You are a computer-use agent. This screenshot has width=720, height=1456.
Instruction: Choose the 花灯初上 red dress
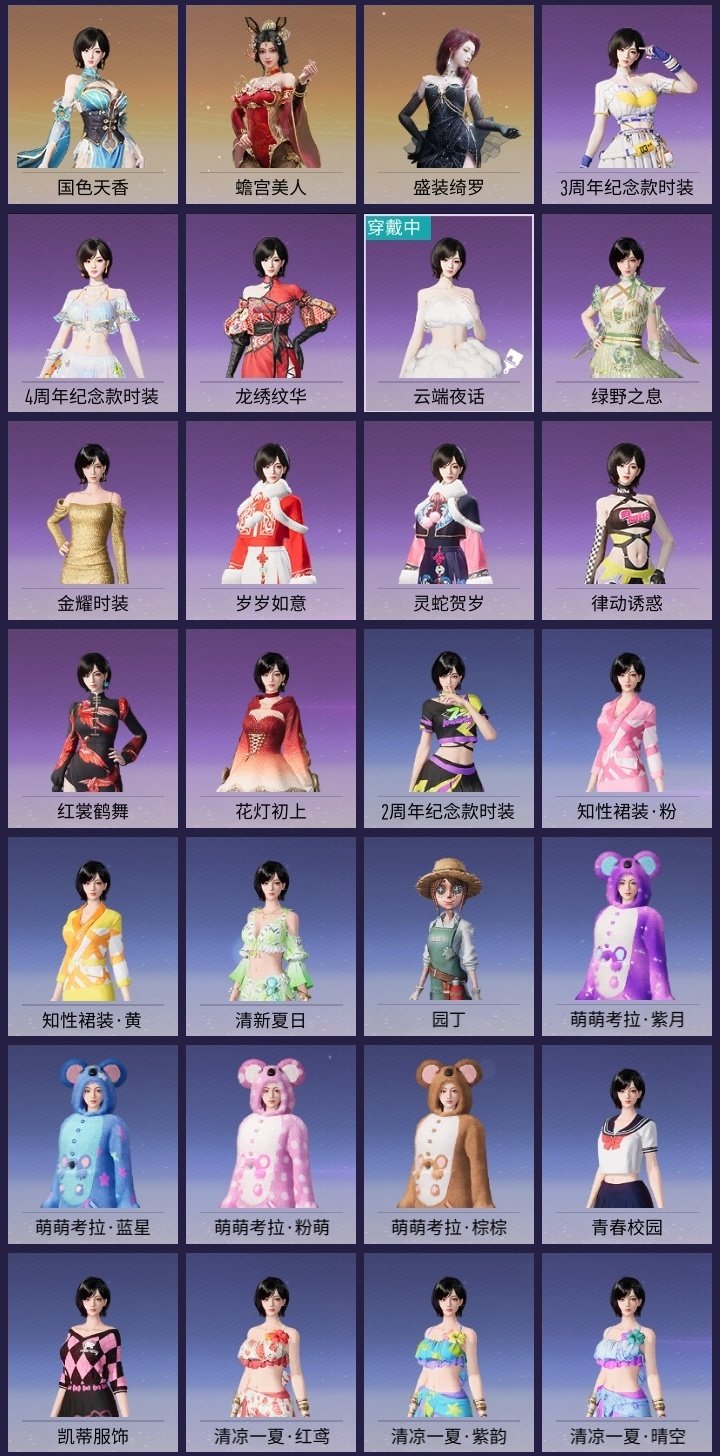(x=270, y=730)
